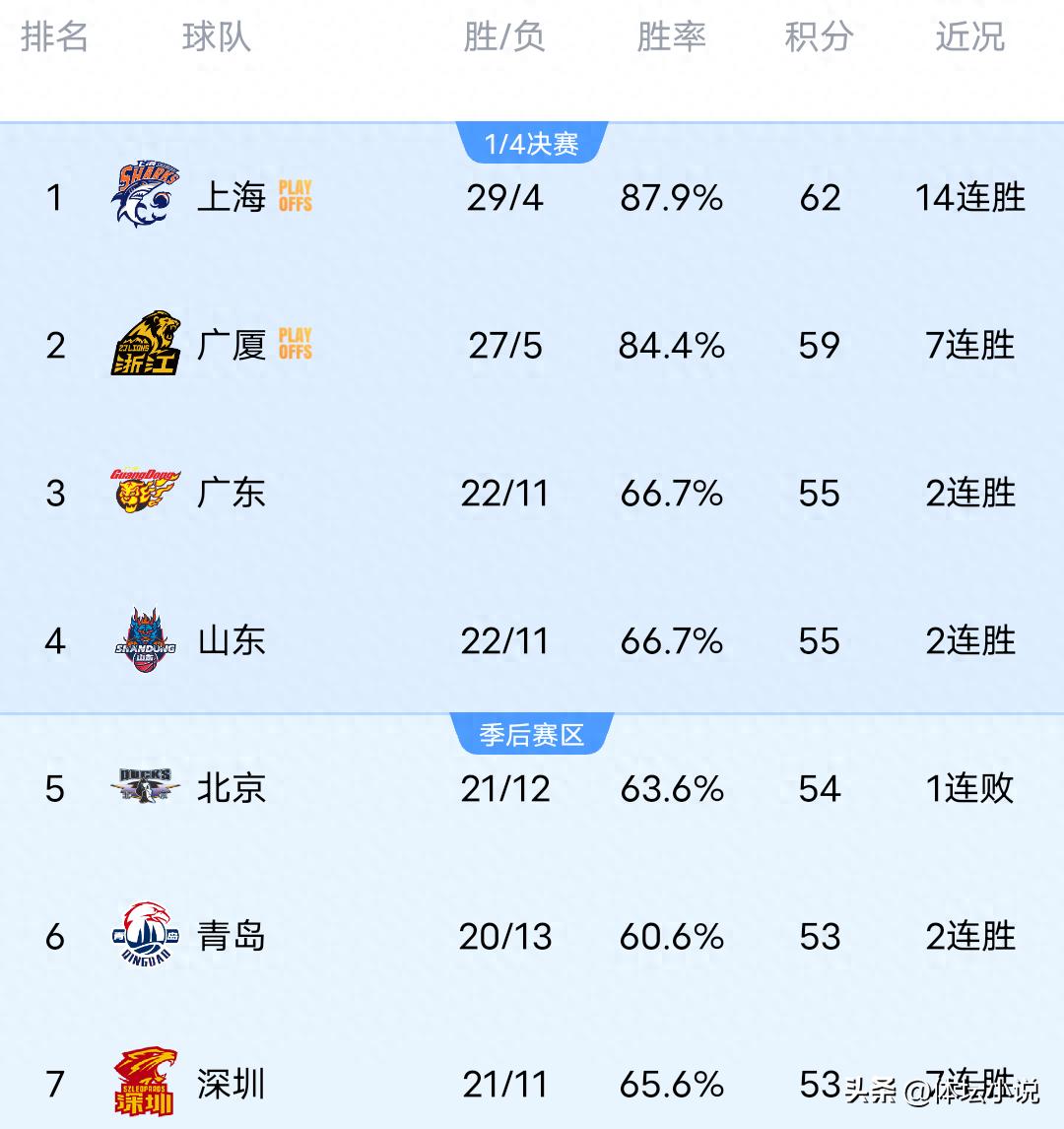
Task: Expand the 近况 column header
Action: coord(968,37)
